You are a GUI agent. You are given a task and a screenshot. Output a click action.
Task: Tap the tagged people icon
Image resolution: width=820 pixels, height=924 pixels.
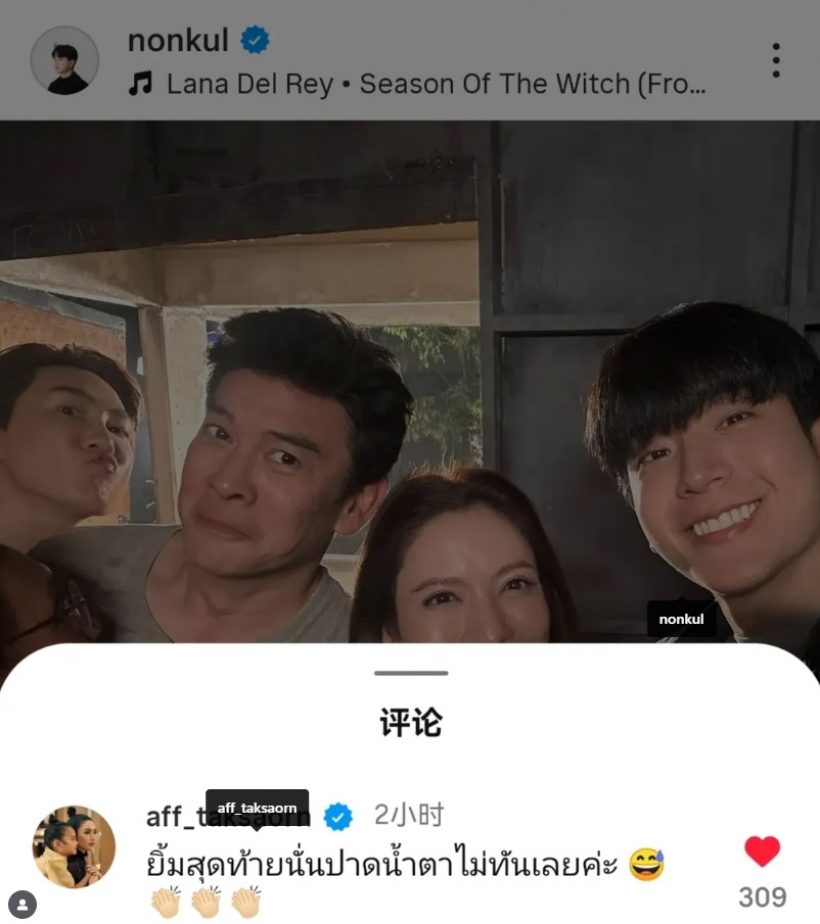(22, 905)
